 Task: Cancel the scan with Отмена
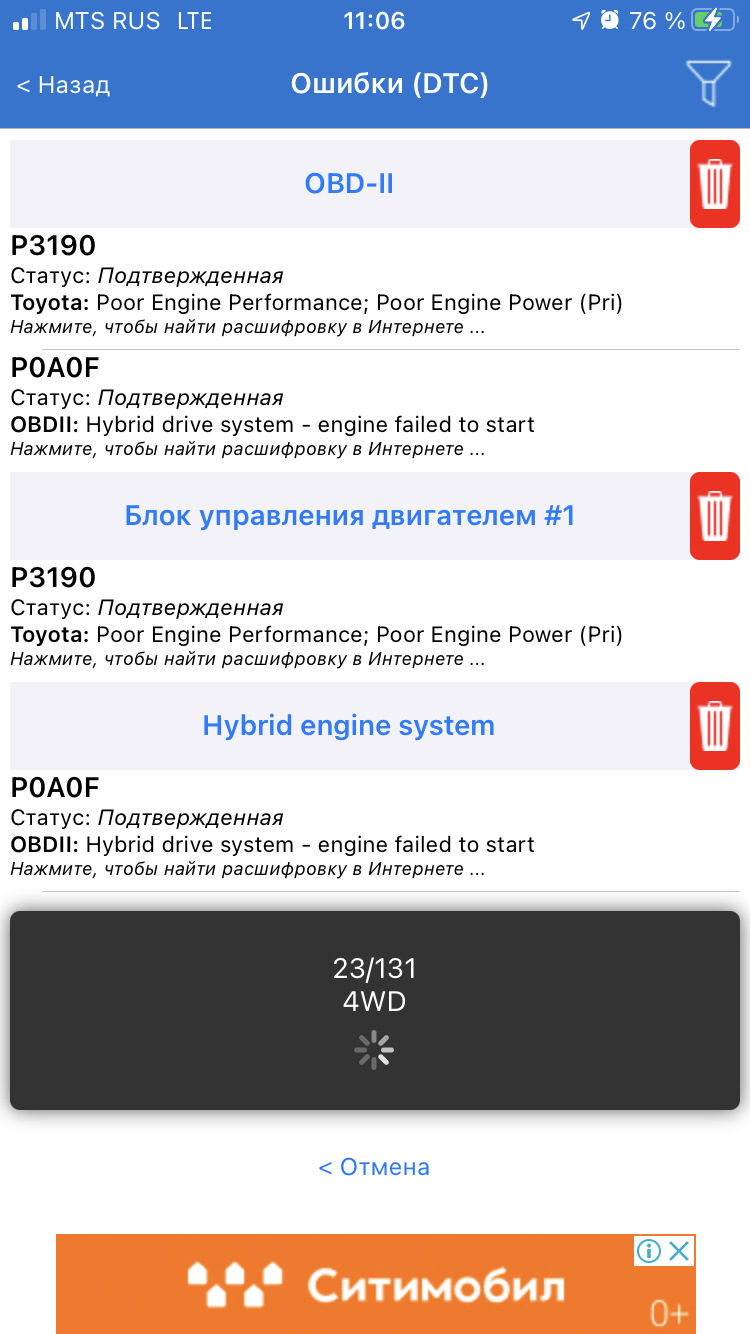(374, 1167)
